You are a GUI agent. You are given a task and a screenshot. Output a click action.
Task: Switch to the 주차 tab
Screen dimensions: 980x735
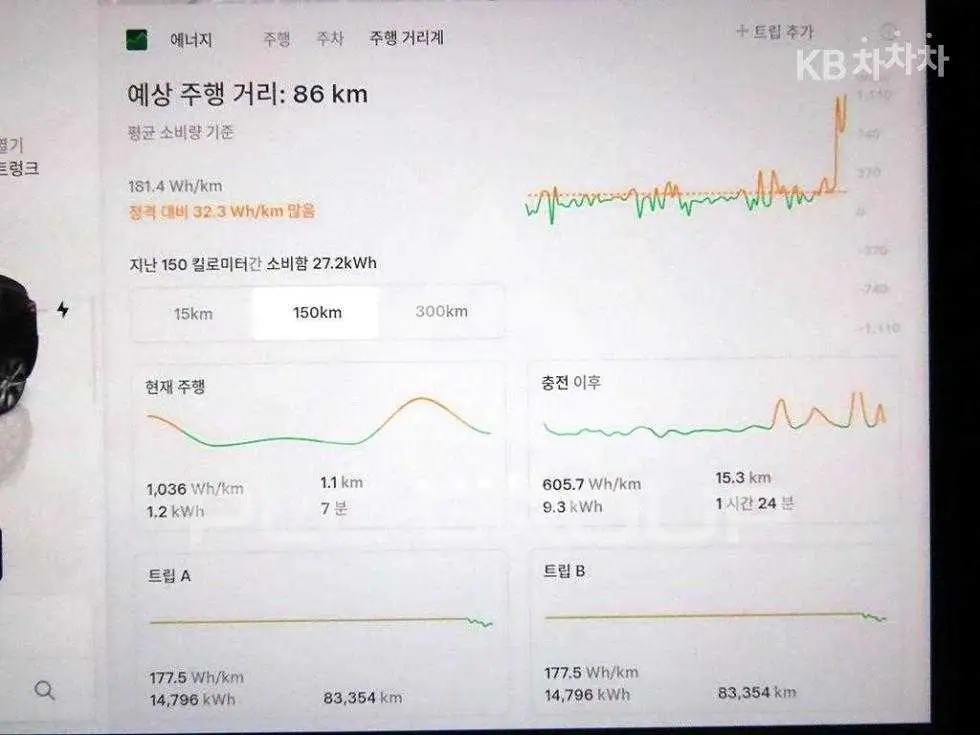tap(330, 39)
